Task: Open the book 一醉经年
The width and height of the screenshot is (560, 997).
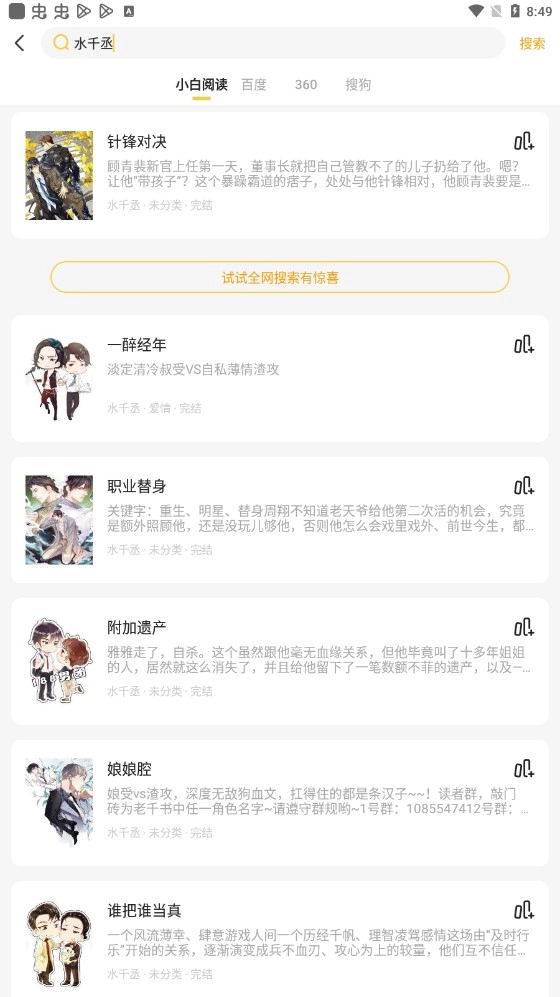Action: coord(280,378)
